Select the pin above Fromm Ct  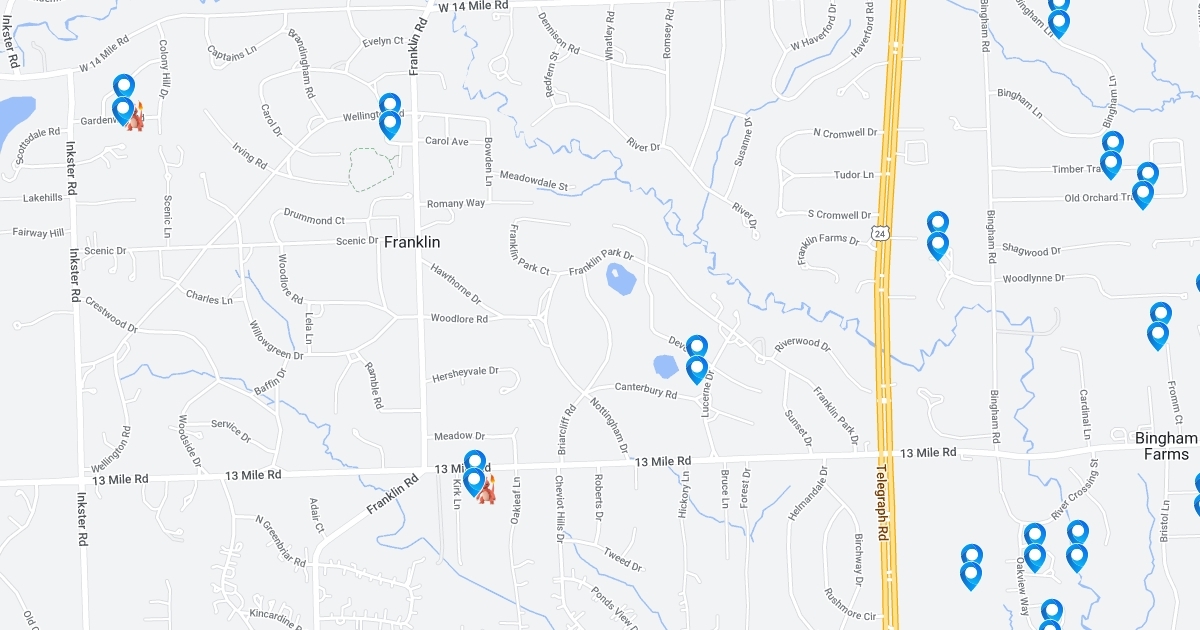pyautogui.click(x=1158, y=333)
